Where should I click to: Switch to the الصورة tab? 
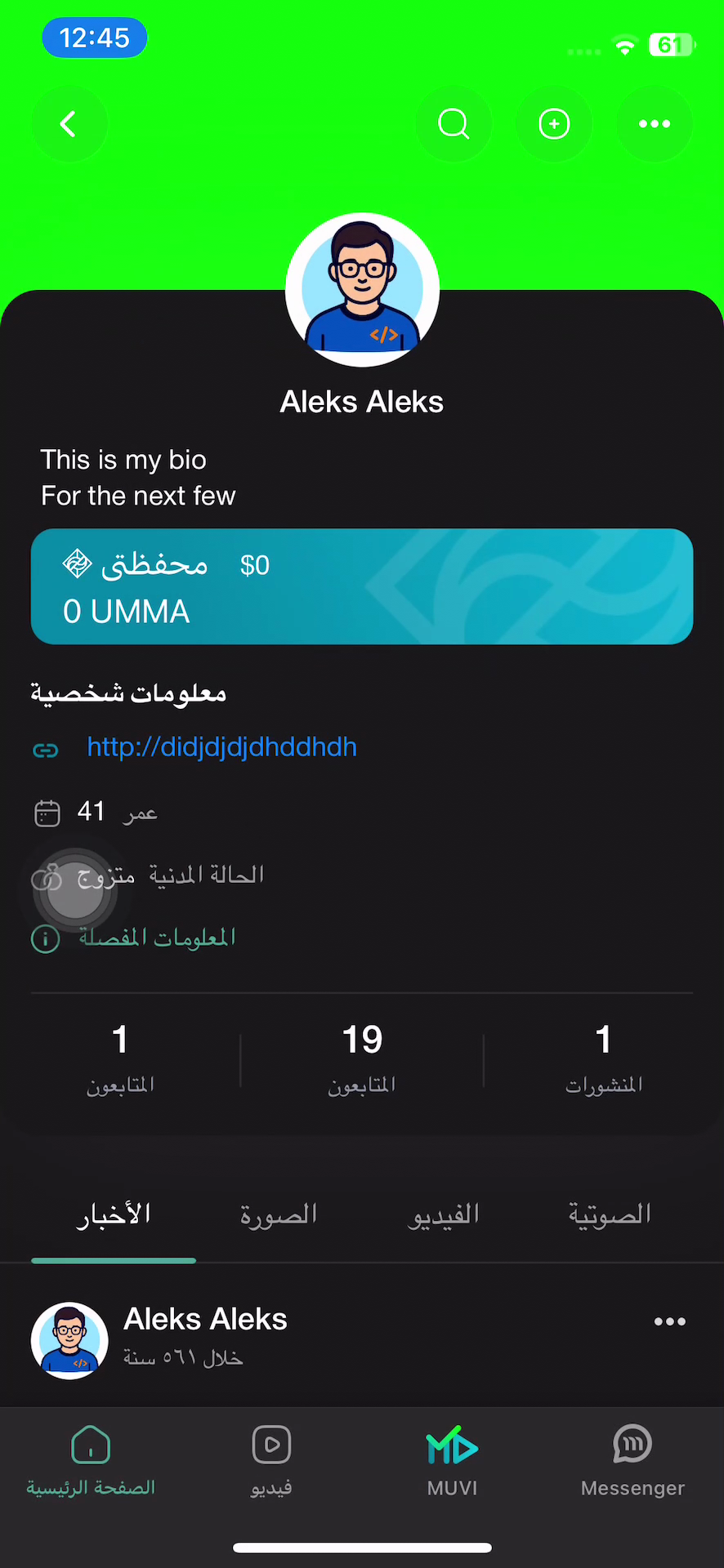pos(279,1215)
